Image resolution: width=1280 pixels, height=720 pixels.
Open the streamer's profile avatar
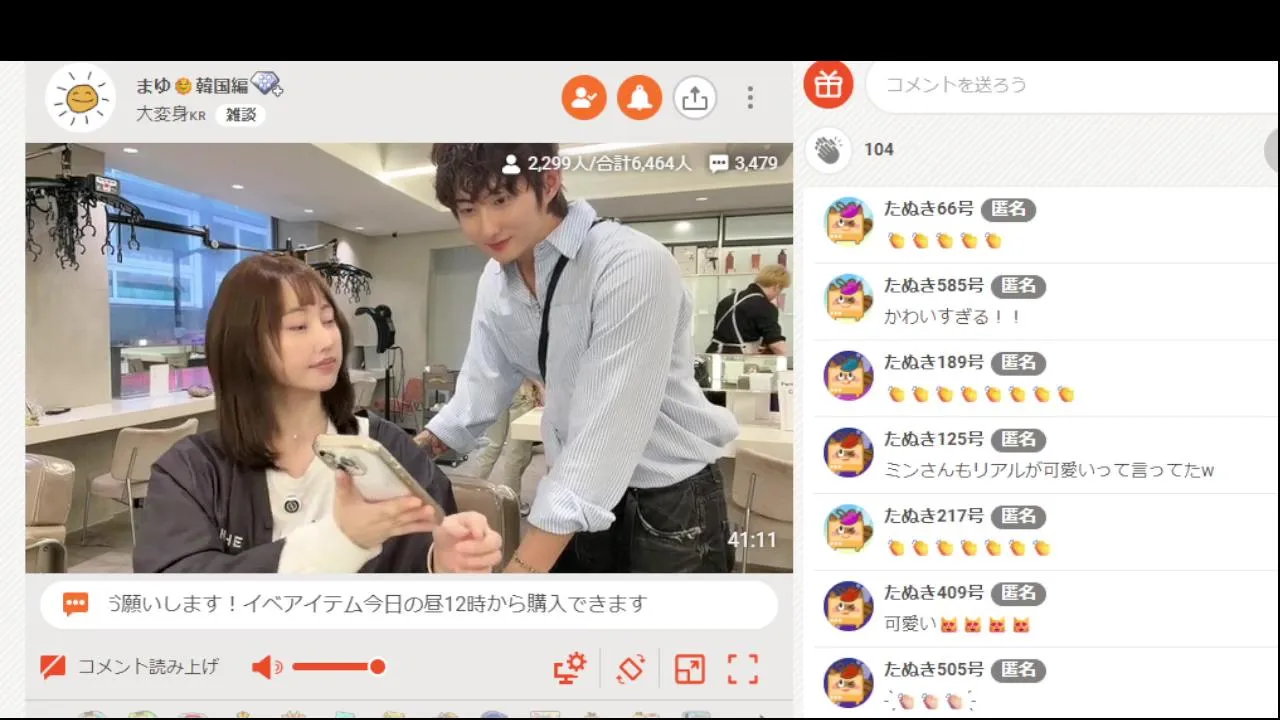(x=81, y=98)
